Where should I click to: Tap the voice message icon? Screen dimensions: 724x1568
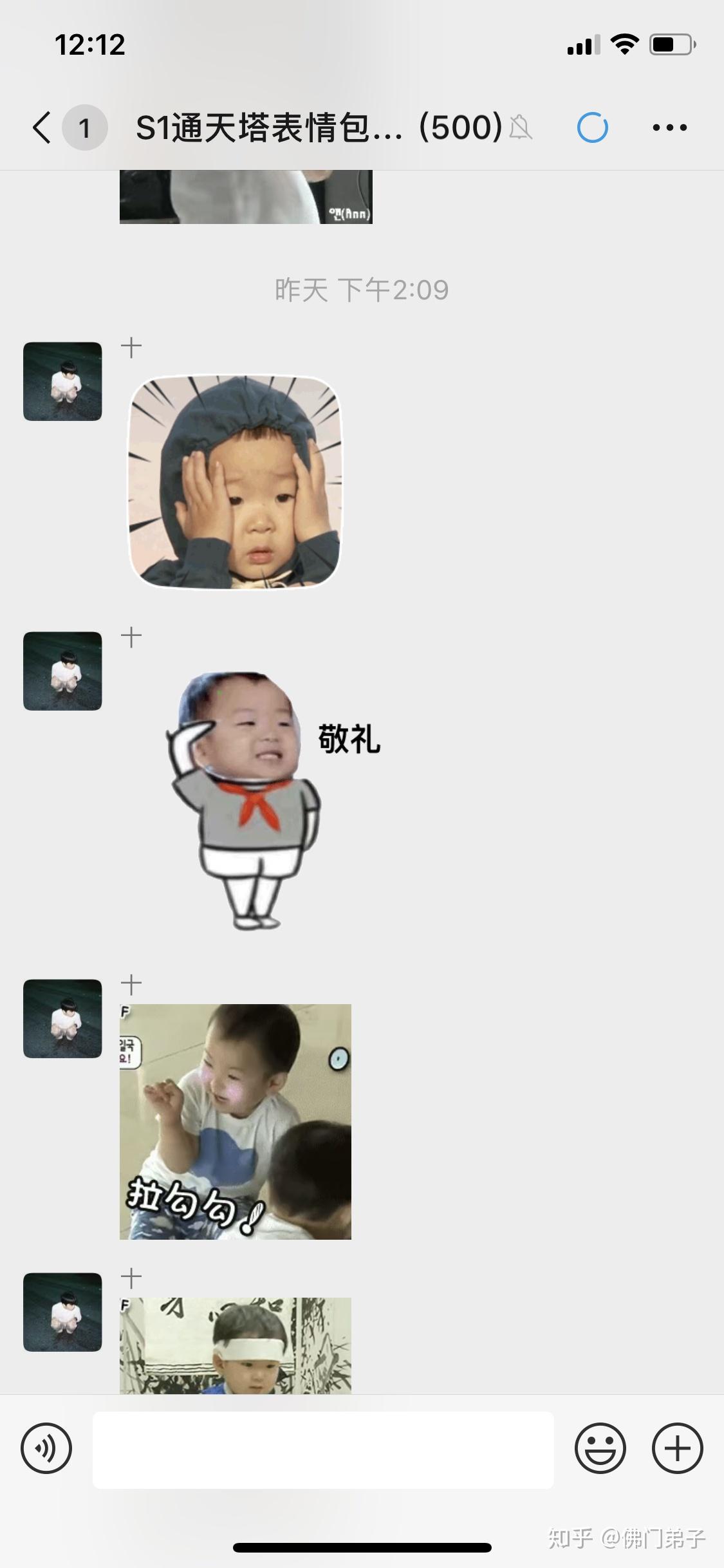(46, 1449)
